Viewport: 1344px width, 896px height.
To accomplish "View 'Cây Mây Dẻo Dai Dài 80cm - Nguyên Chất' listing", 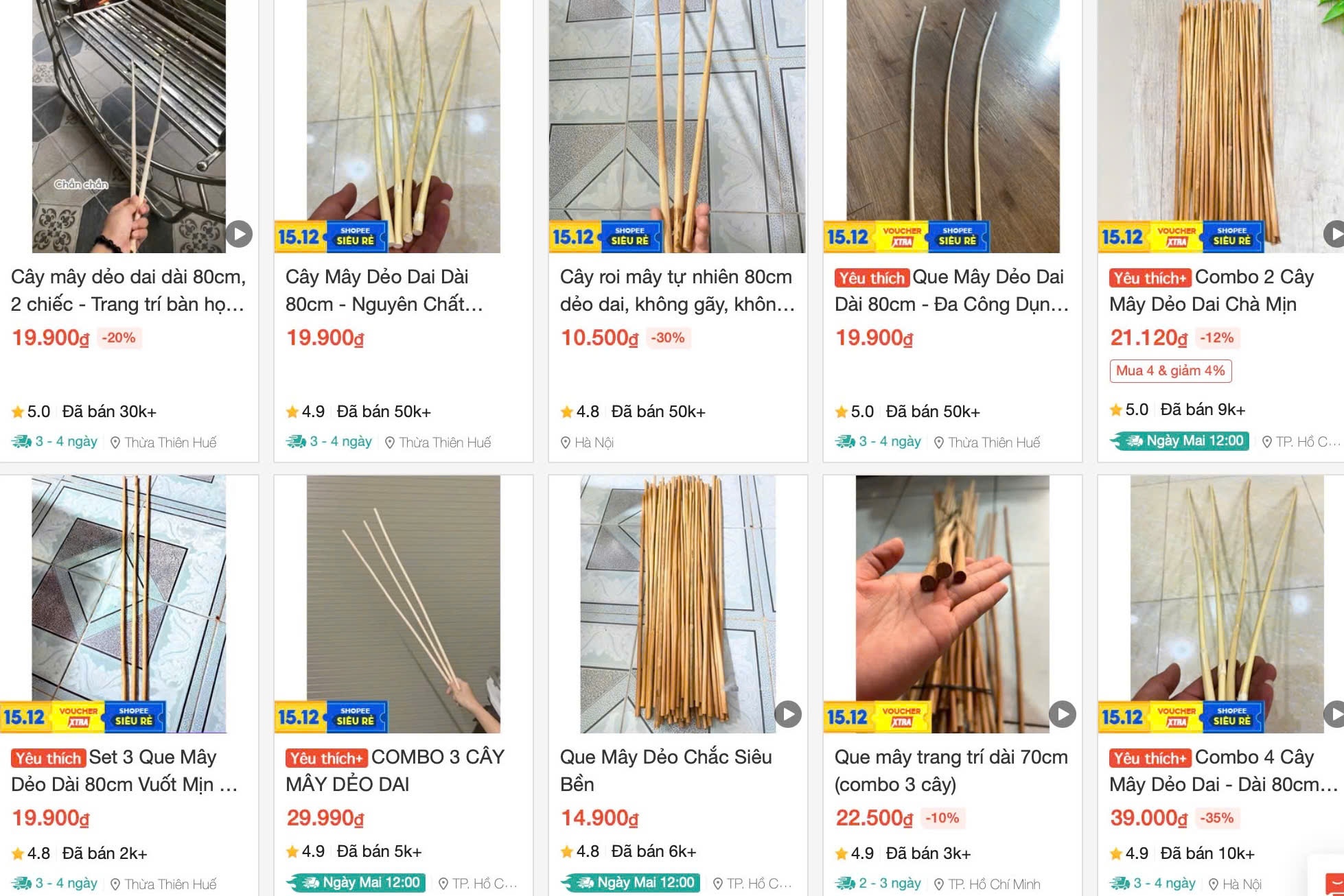I will [384, 290].
